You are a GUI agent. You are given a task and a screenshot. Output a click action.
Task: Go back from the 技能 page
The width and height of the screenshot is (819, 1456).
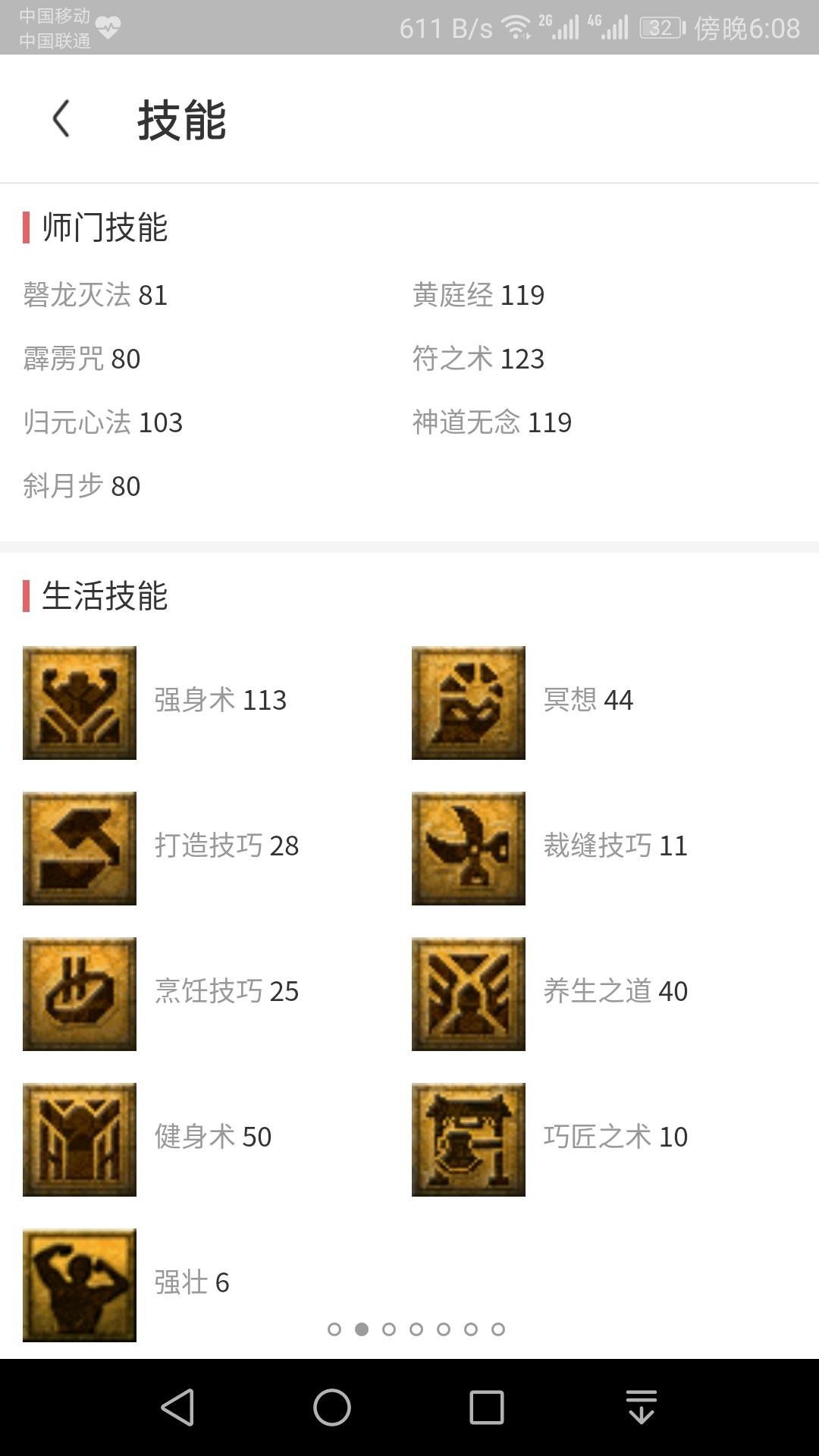[61, 119]
